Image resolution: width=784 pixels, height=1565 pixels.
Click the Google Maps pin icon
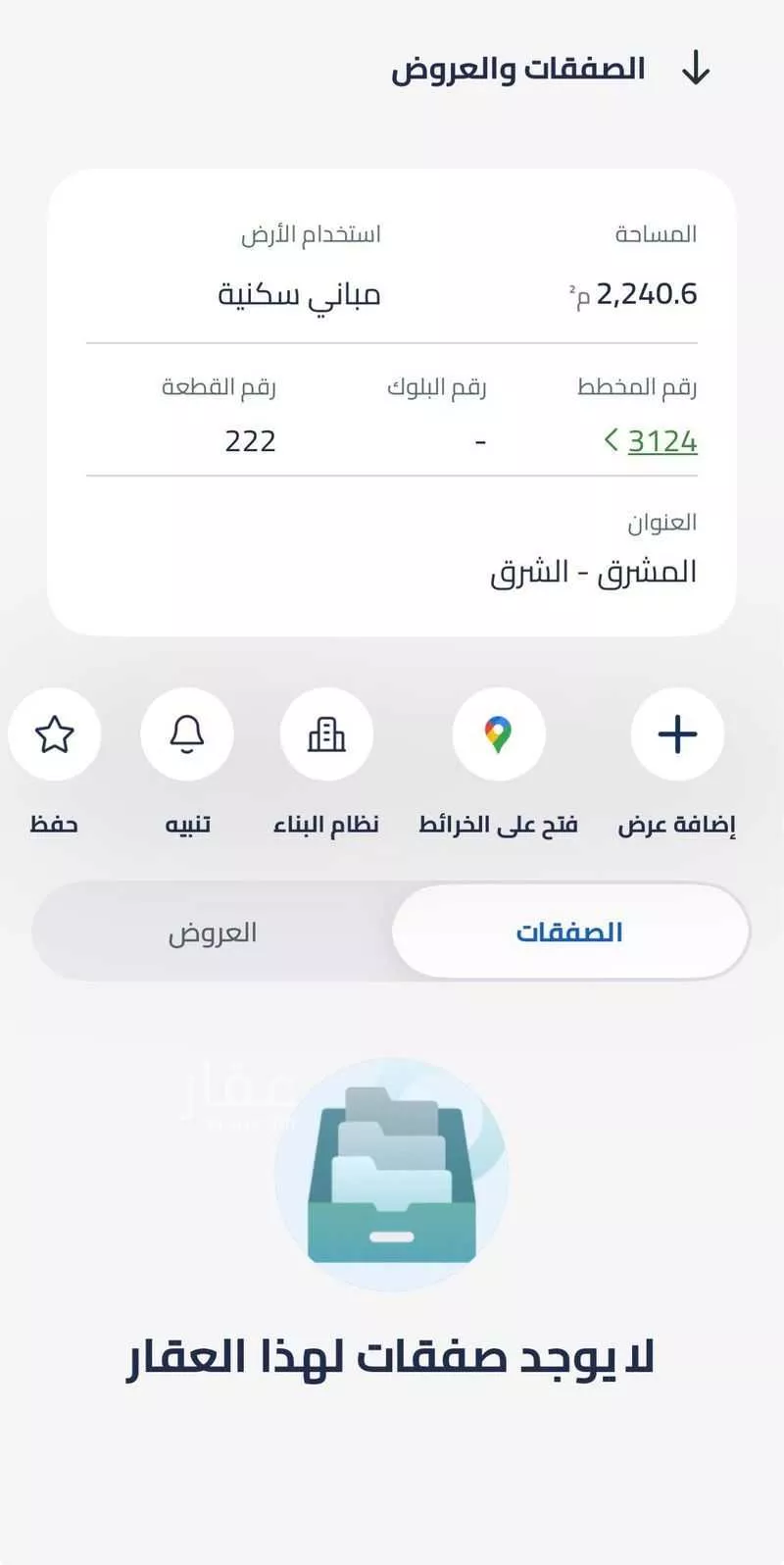(x=500, y=733)
